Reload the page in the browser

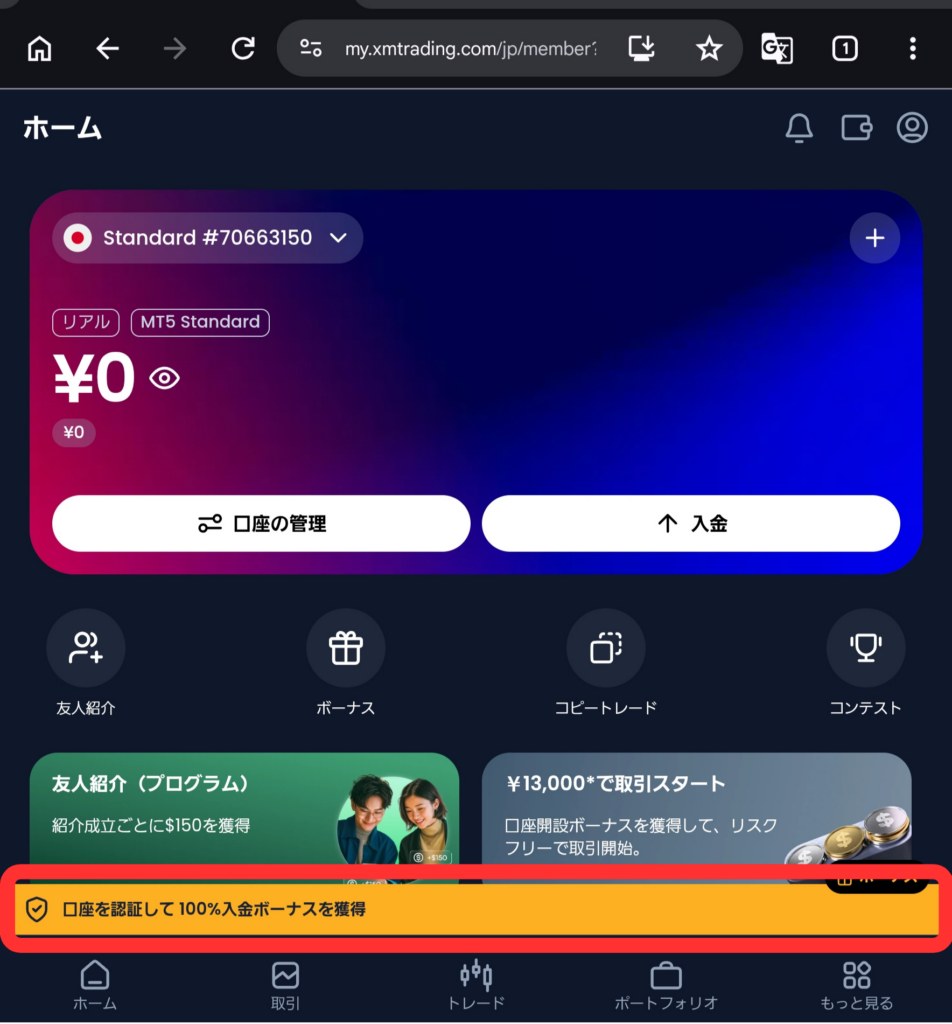point(243,48)
